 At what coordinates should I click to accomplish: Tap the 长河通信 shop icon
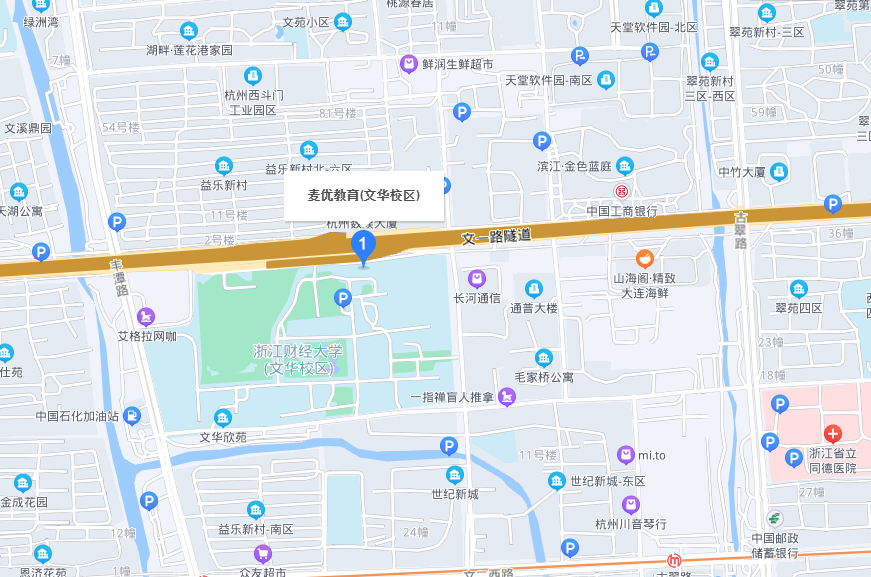click(477, 277)
